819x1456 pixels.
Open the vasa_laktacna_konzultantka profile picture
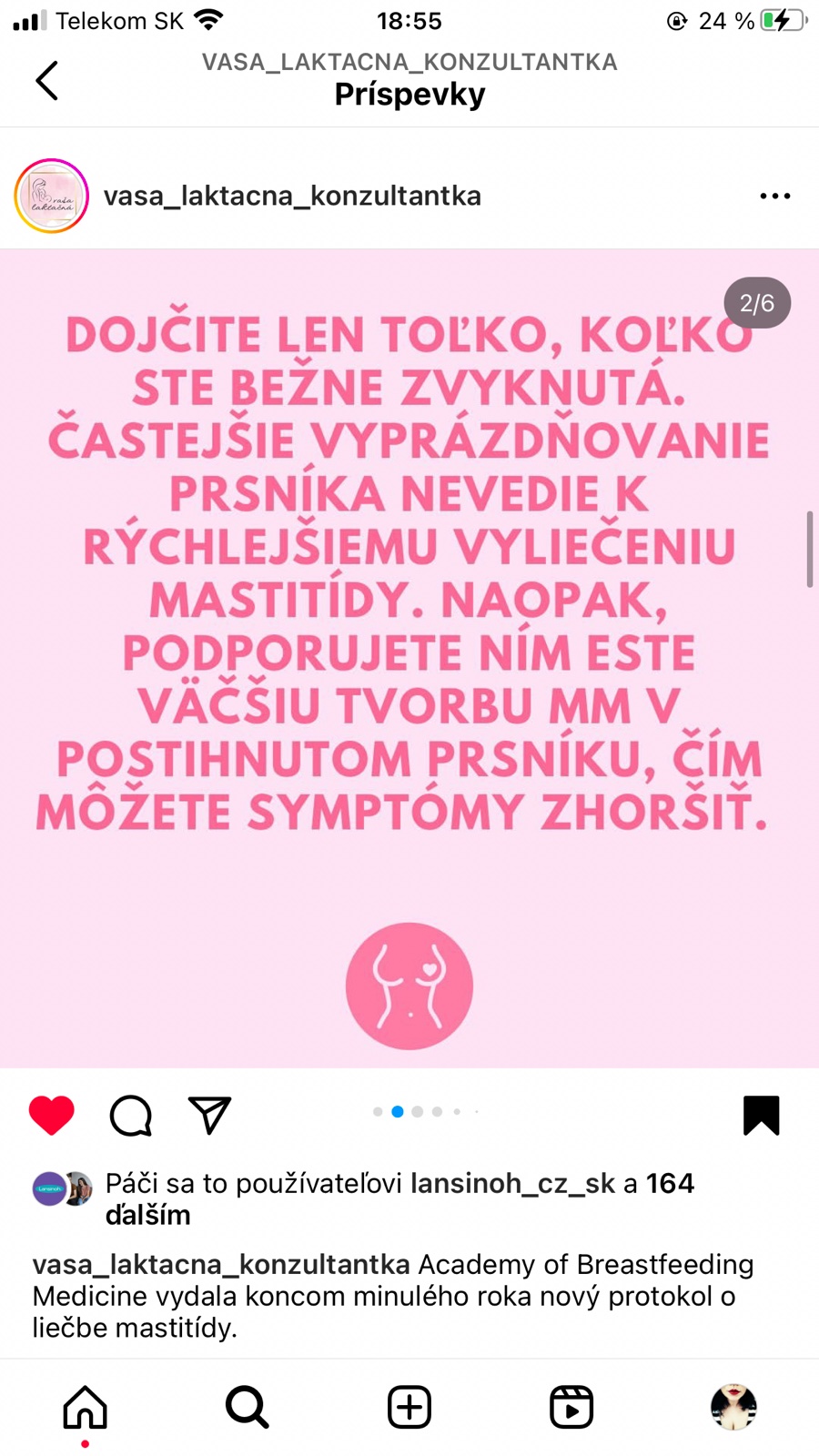(x=52, y=196)
